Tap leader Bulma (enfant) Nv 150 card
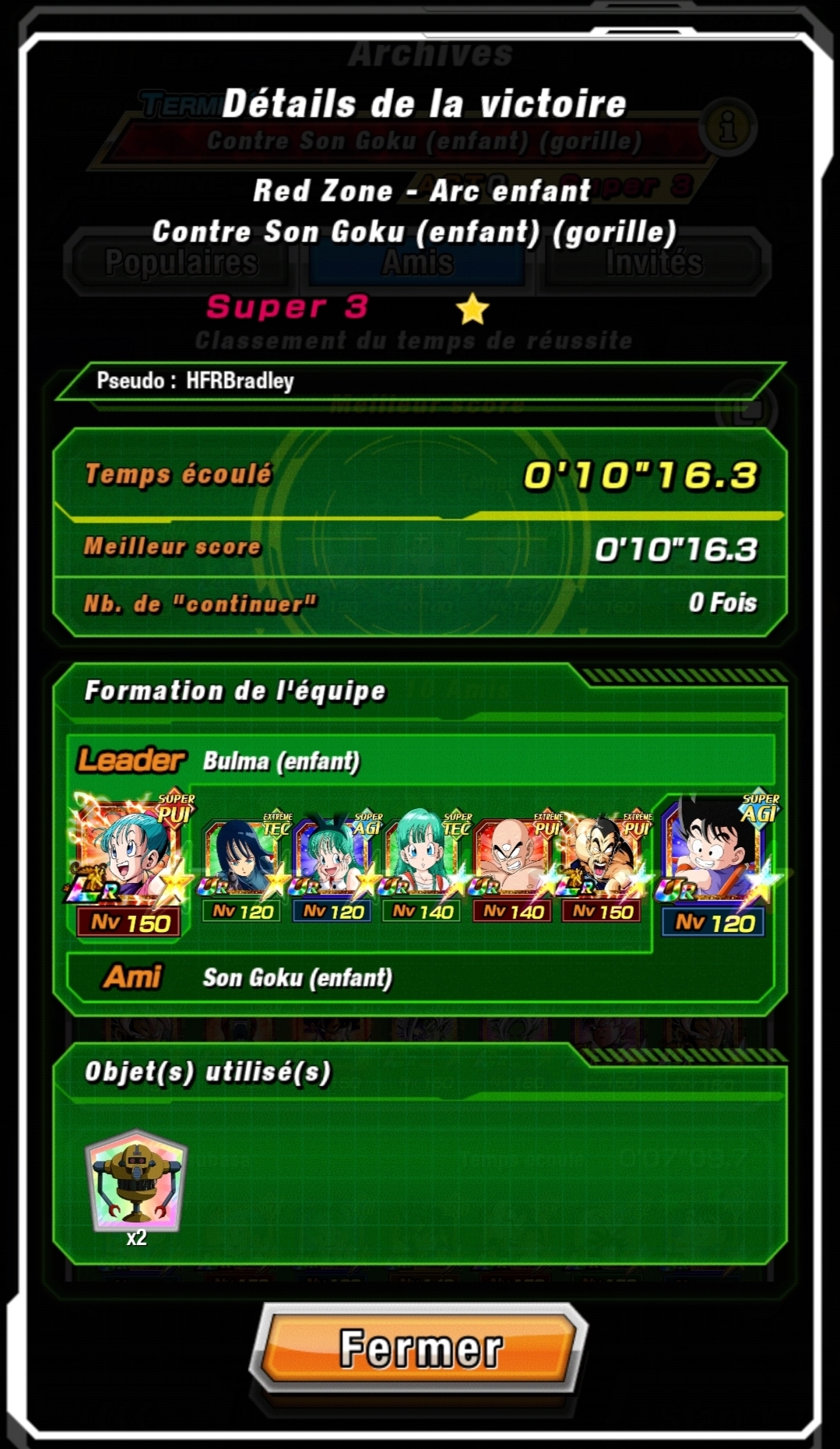 click(128, 860)
